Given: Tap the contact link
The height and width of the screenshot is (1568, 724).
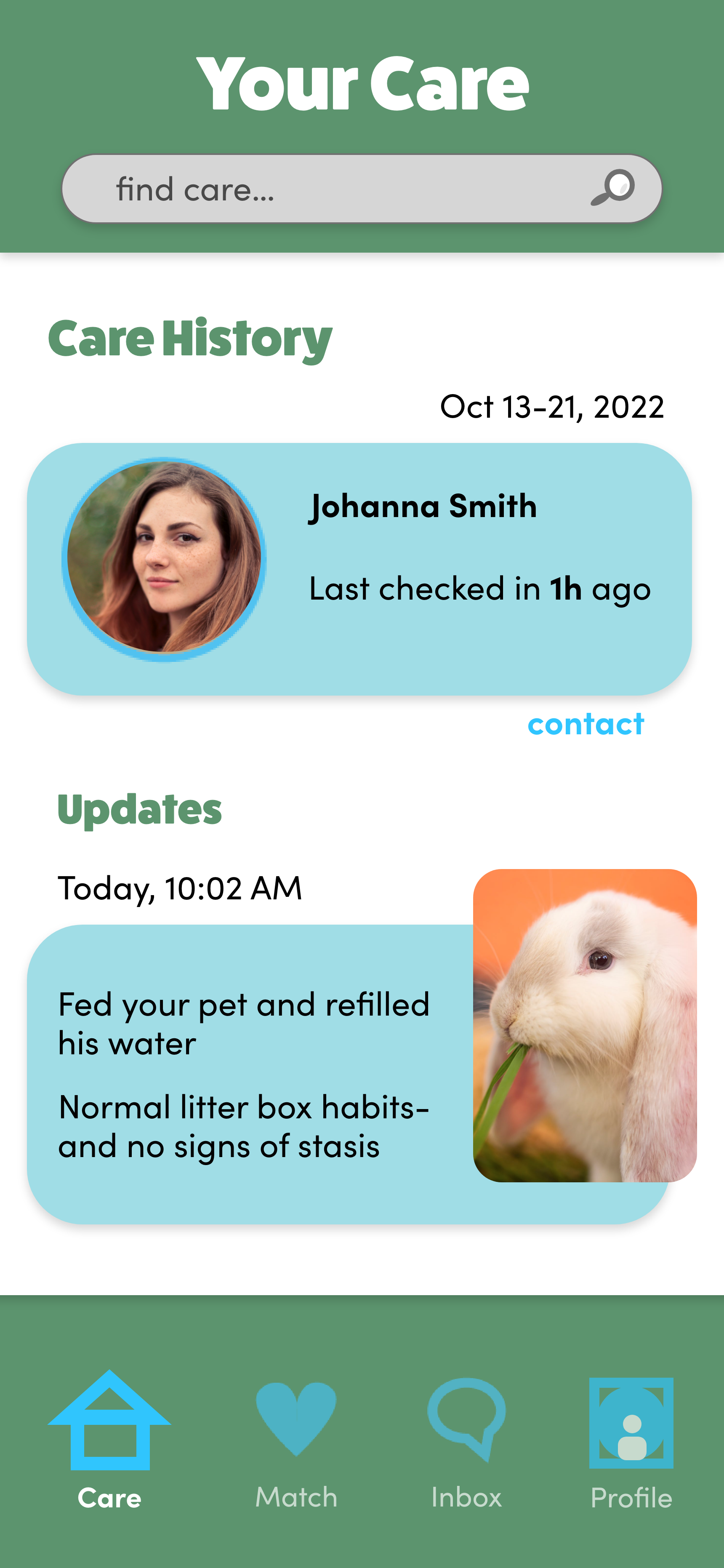Looking at the screenshot, I should point(585,724).
